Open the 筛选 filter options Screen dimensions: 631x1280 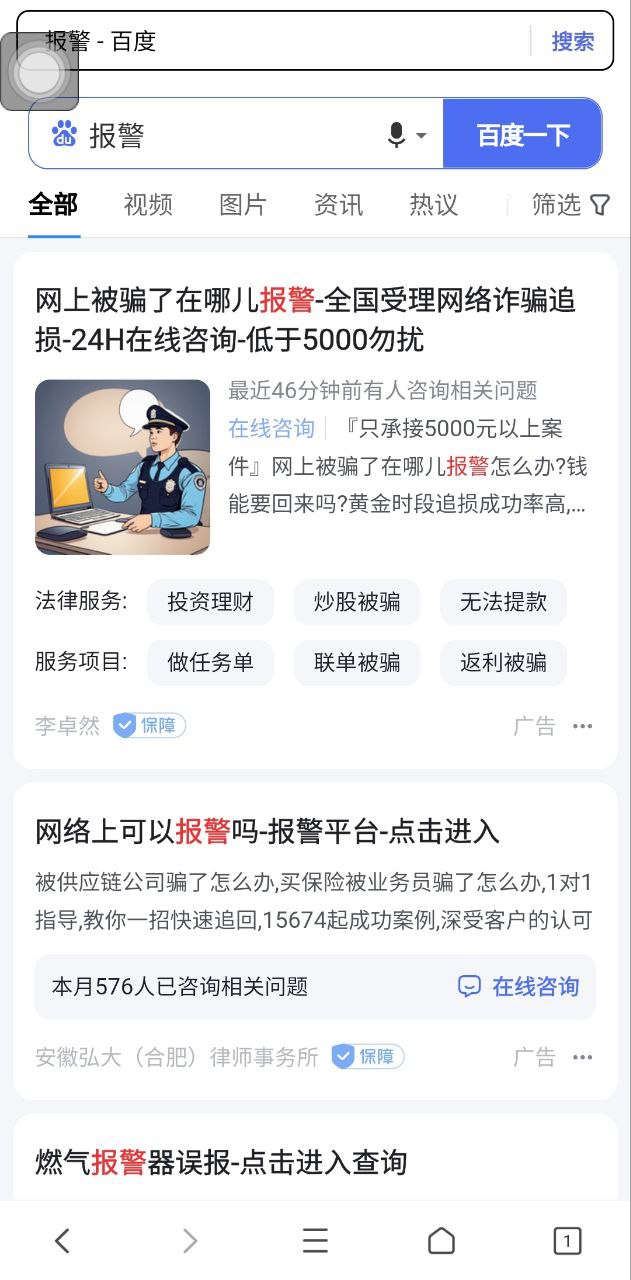pos(570,205)
